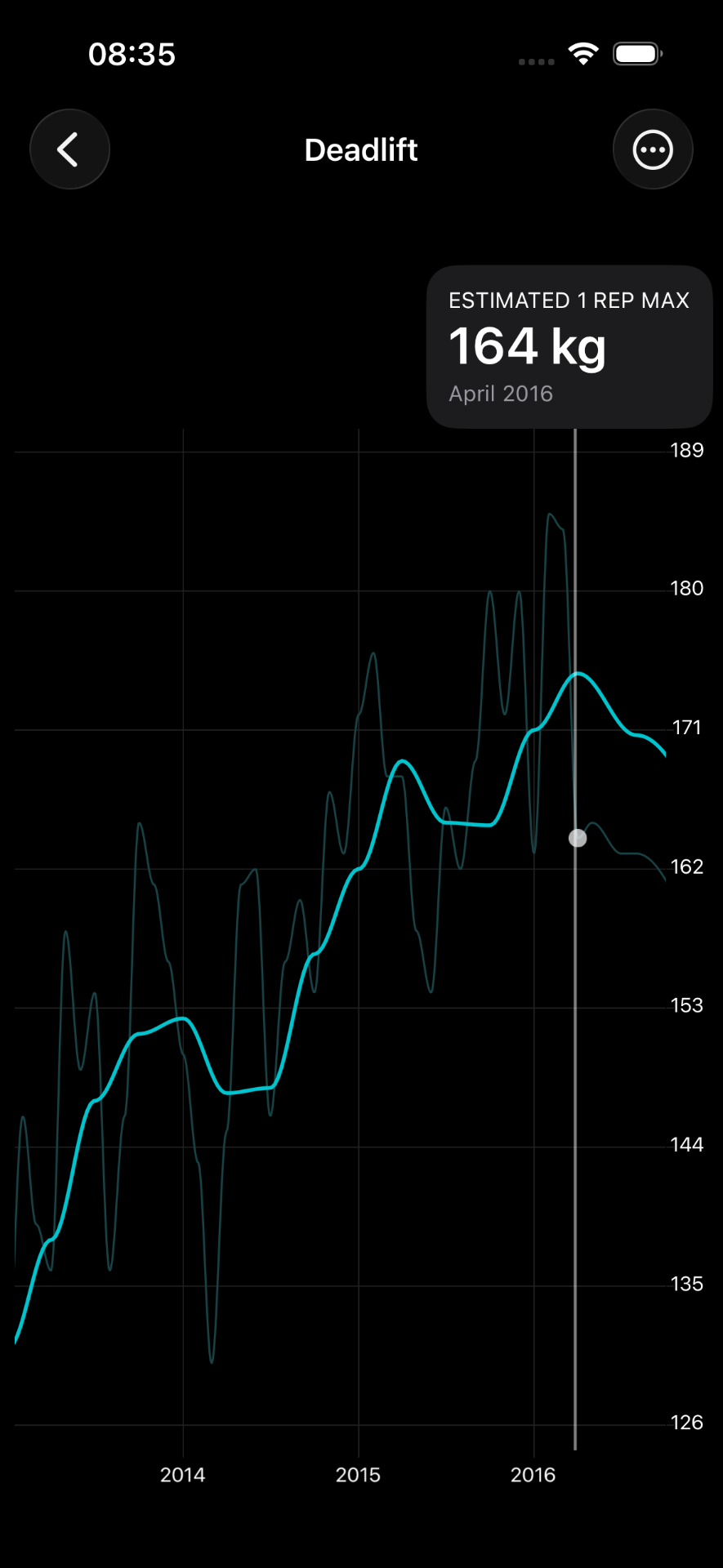
Task: Select the 189 gridline label
Action: point(685,450)
